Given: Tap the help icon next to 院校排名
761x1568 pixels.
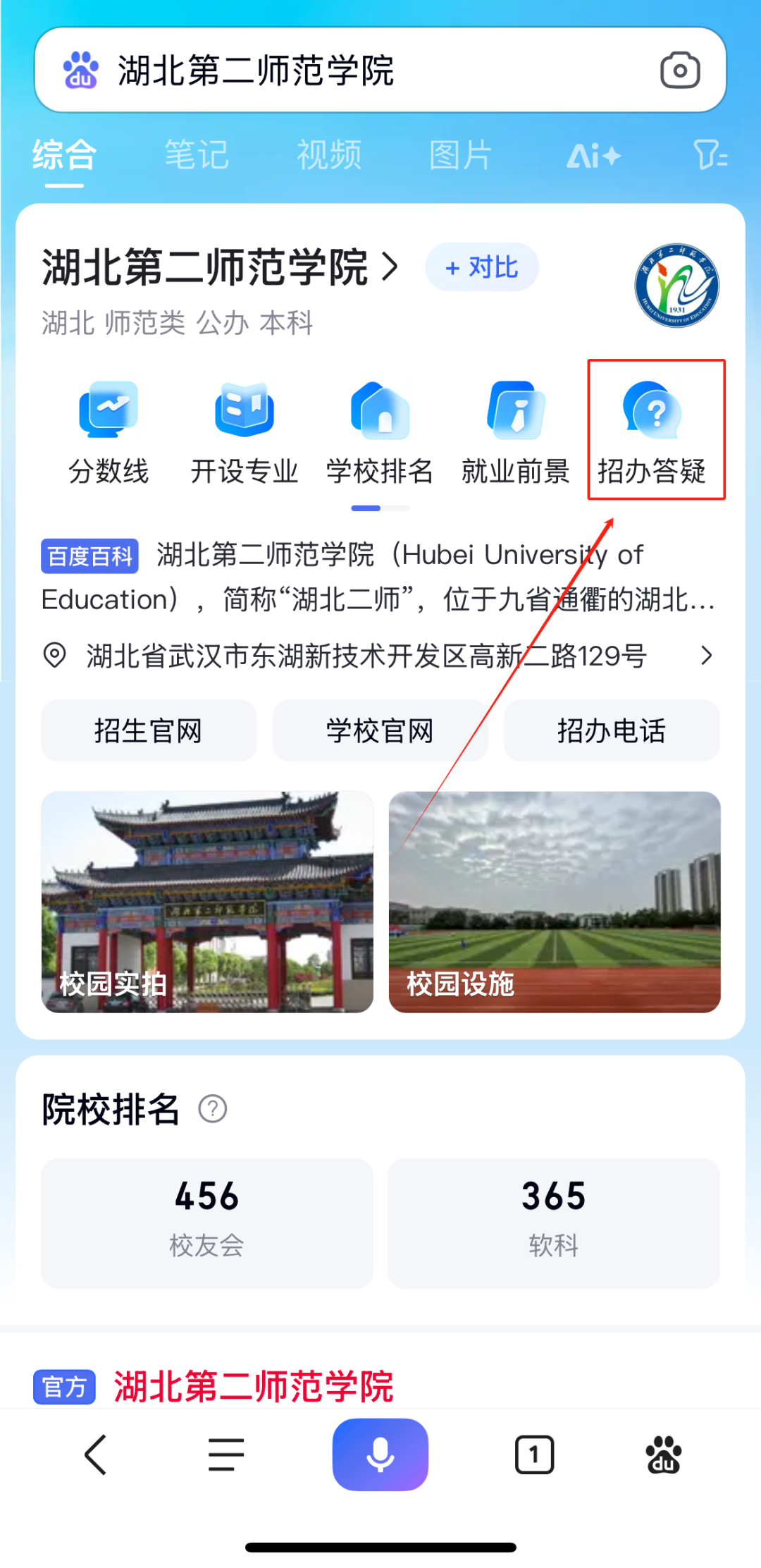Looking at the screenshot, I should coord(212,1109).
